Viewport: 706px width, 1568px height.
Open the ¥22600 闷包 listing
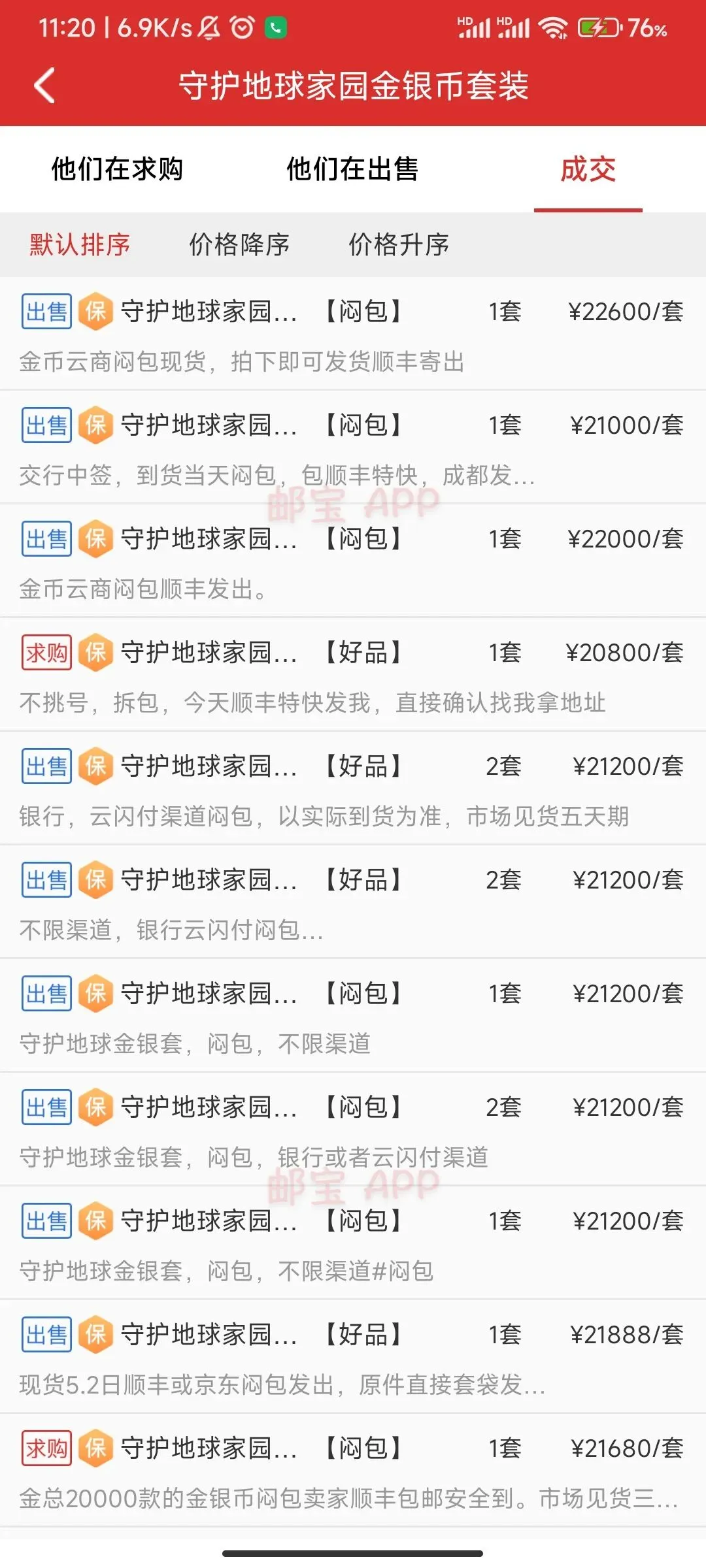coord(353,334)
